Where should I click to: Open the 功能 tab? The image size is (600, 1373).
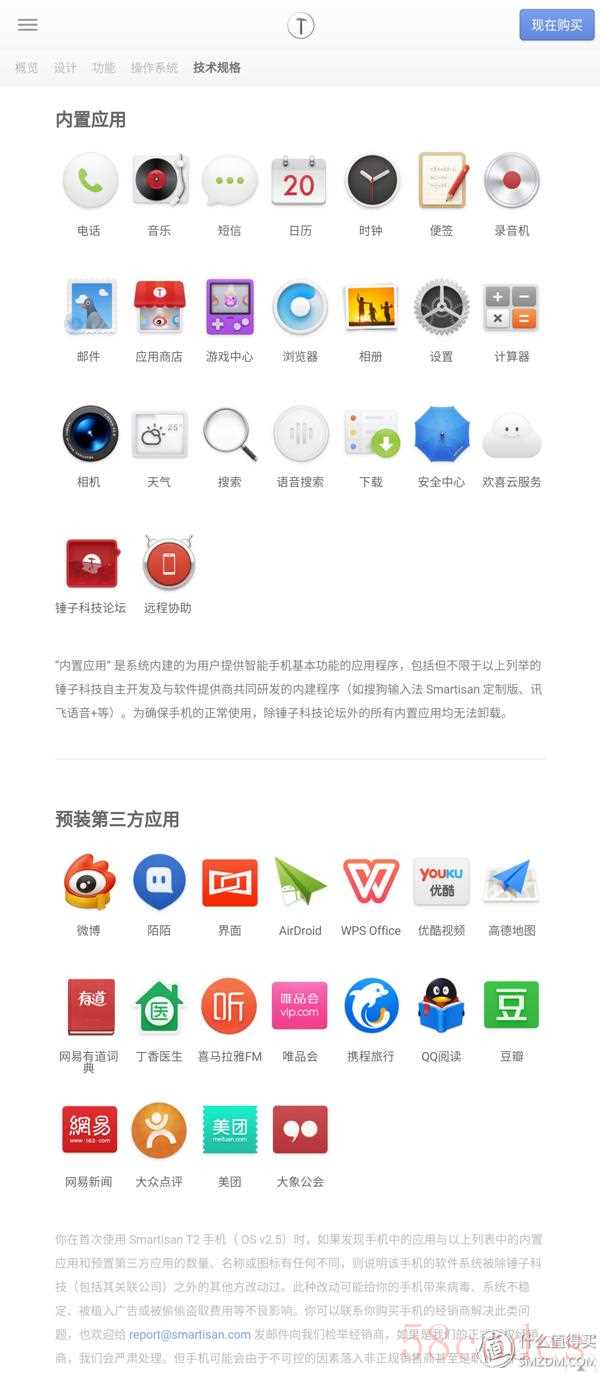104,68
